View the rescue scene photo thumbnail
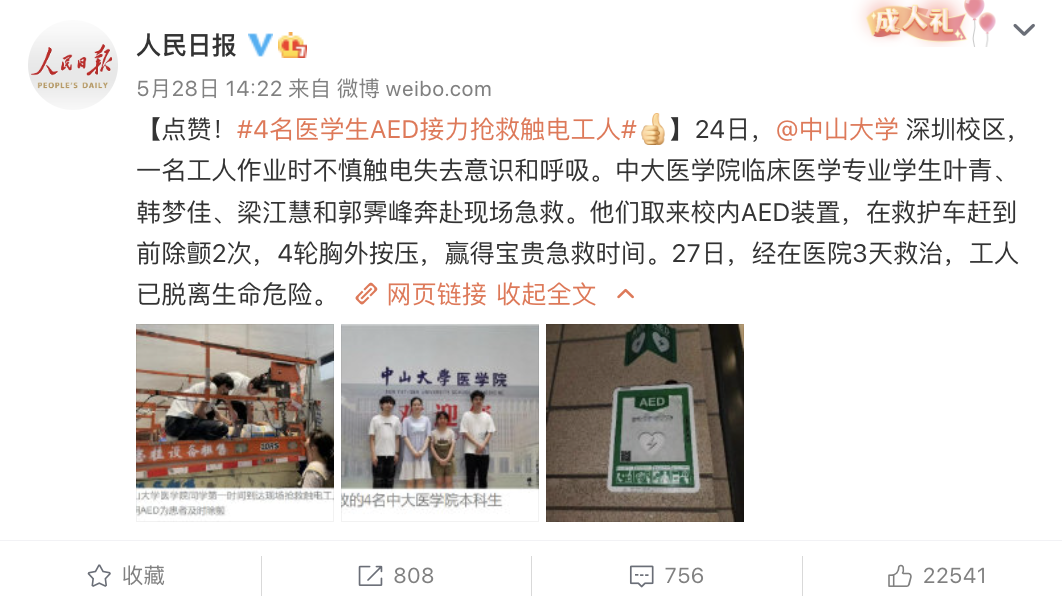The height and width of the screenshot is (606, 1062). [x=235, y=422]
